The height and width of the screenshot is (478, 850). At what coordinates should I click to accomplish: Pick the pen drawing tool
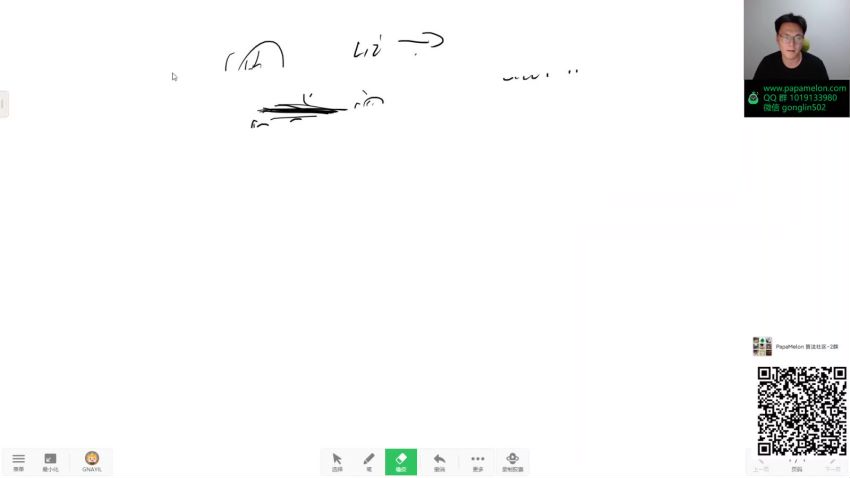(x=369, y=461)
